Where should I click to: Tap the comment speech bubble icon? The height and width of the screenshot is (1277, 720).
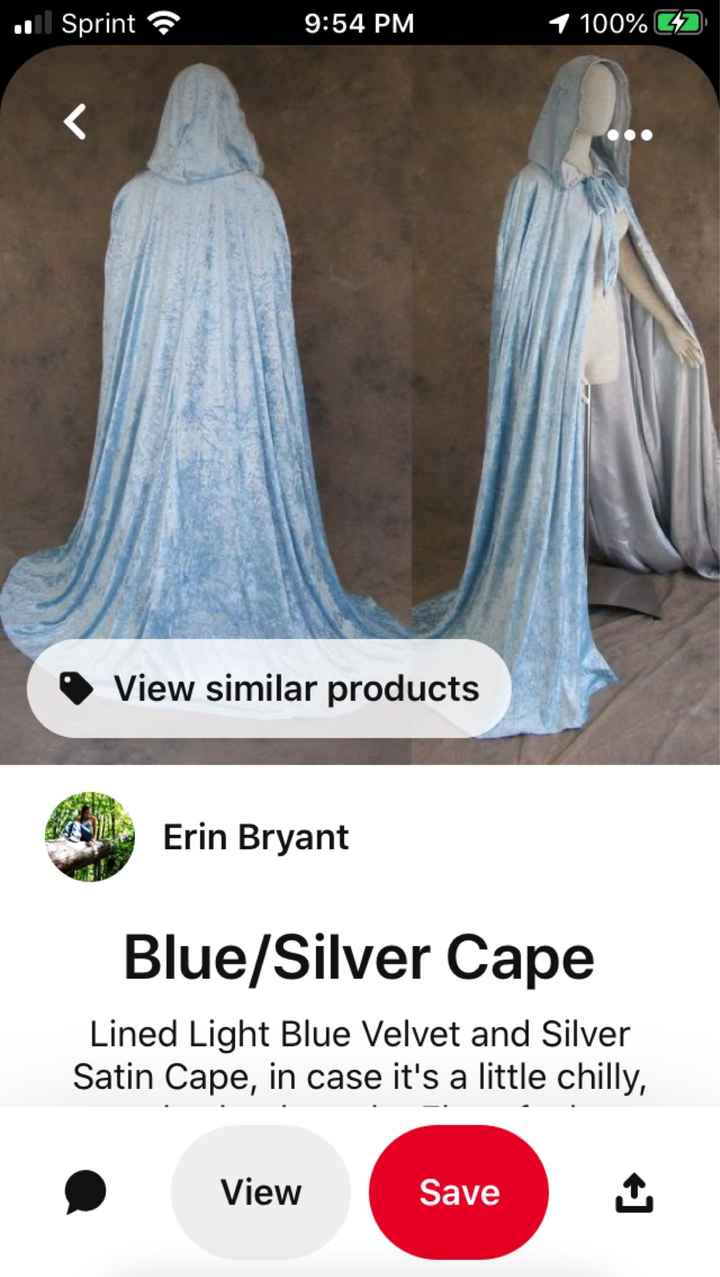[86, 1192]
